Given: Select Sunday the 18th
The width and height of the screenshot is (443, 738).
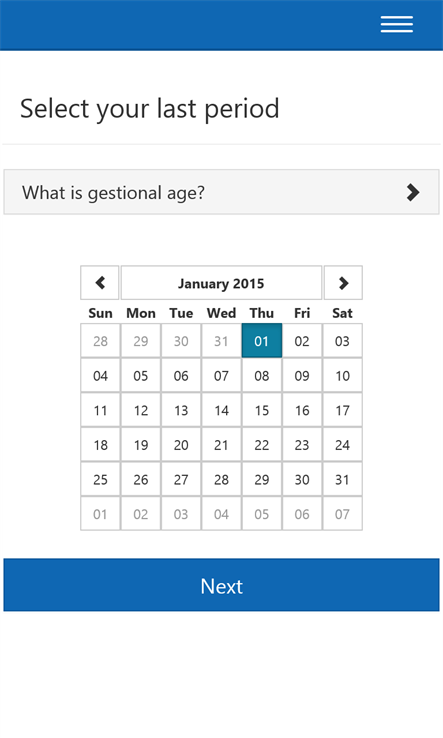Looking at the screenshot, I should (100, 445).
